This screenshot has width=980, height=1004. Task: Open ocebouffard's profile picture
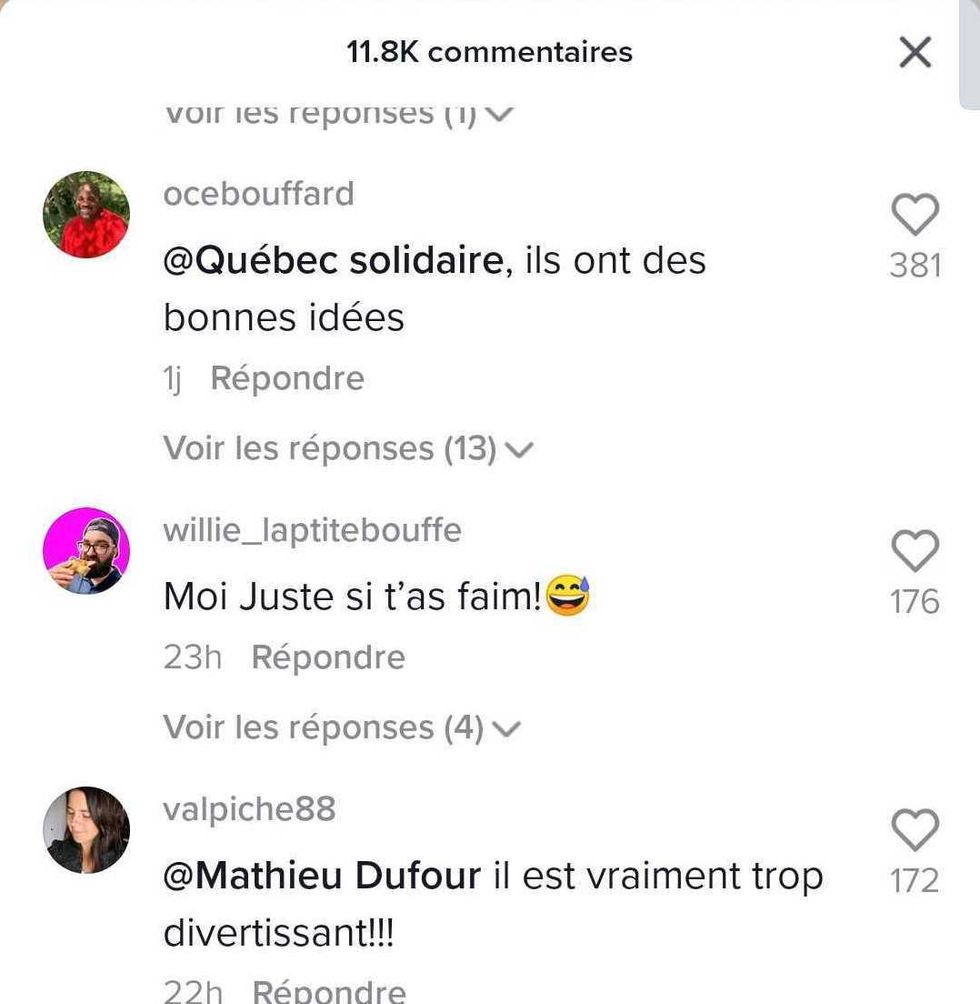pos(87,214)
